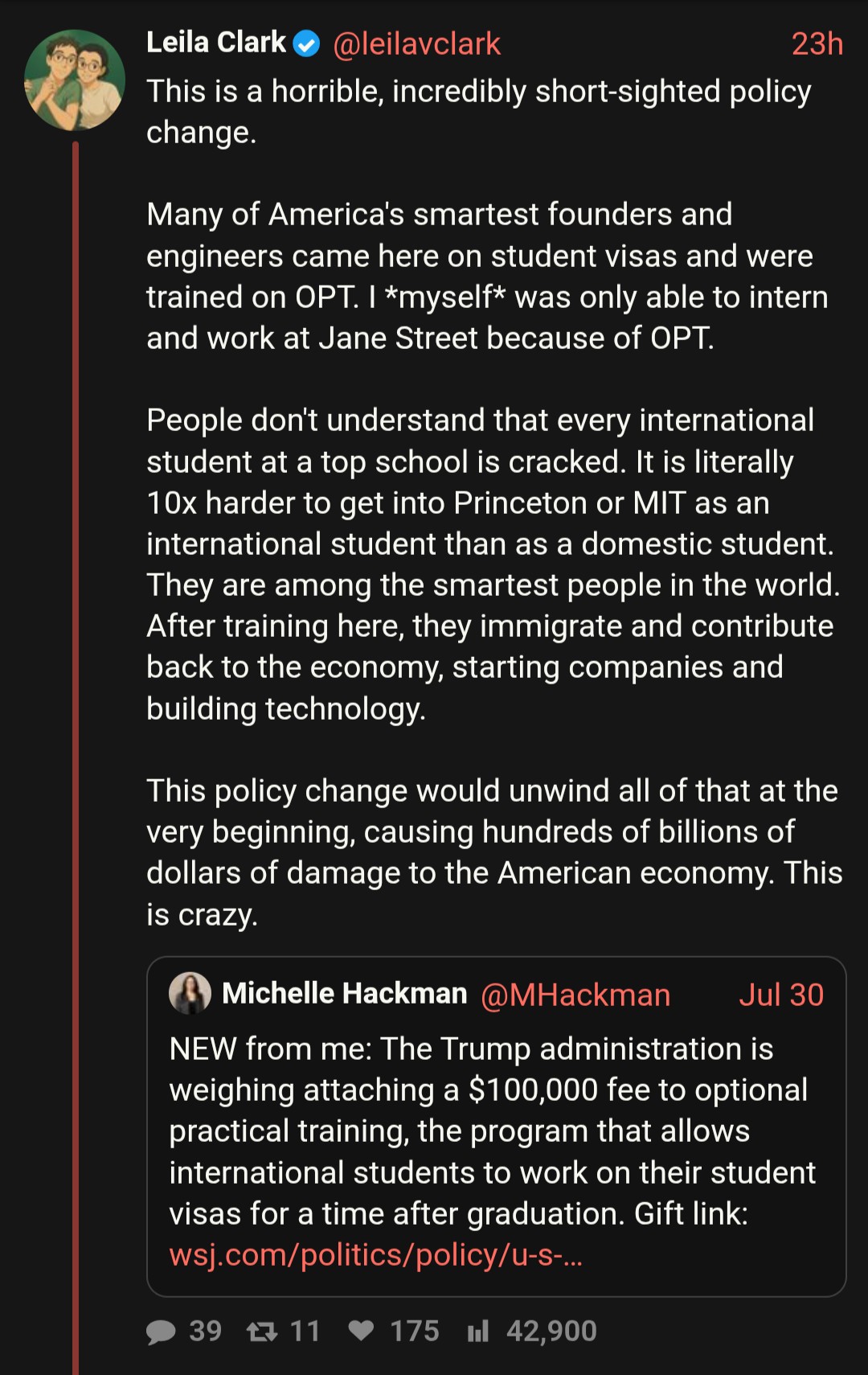The width and height of the screenshot is (868, 1375).
Task: Open the quoted Michelle Hackman post
Action: pyautogui.click(x=496, y=1126)
